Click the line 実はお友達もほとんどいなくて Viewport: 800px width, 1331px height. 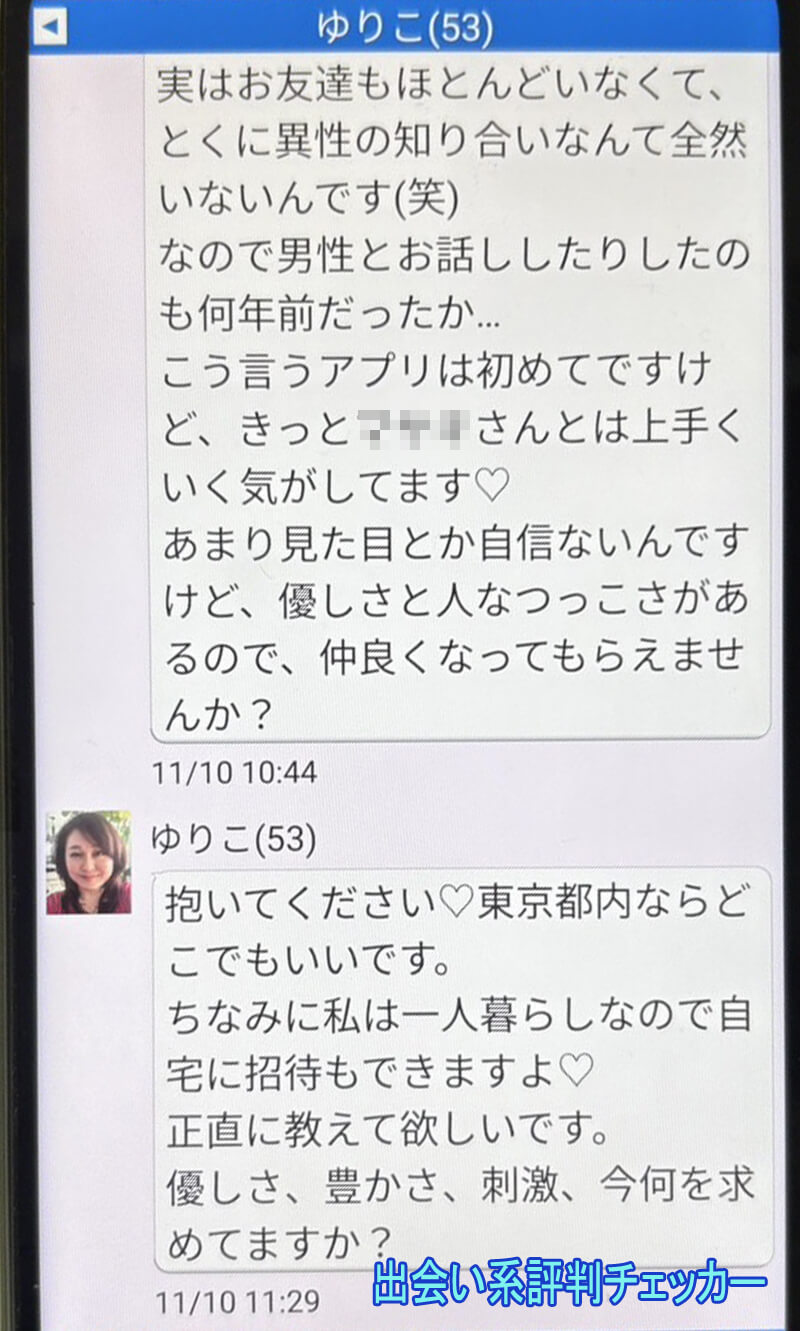click(400, 92)
